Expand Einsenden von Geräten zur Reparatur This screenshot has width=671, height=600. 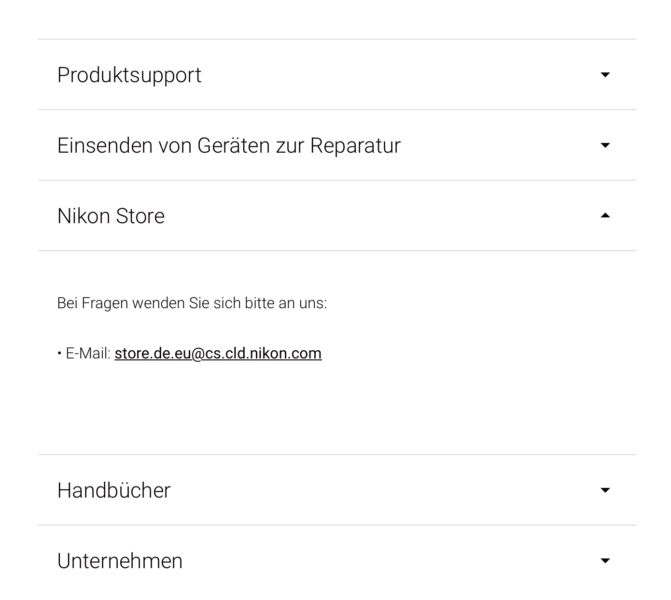coord(336,146)
